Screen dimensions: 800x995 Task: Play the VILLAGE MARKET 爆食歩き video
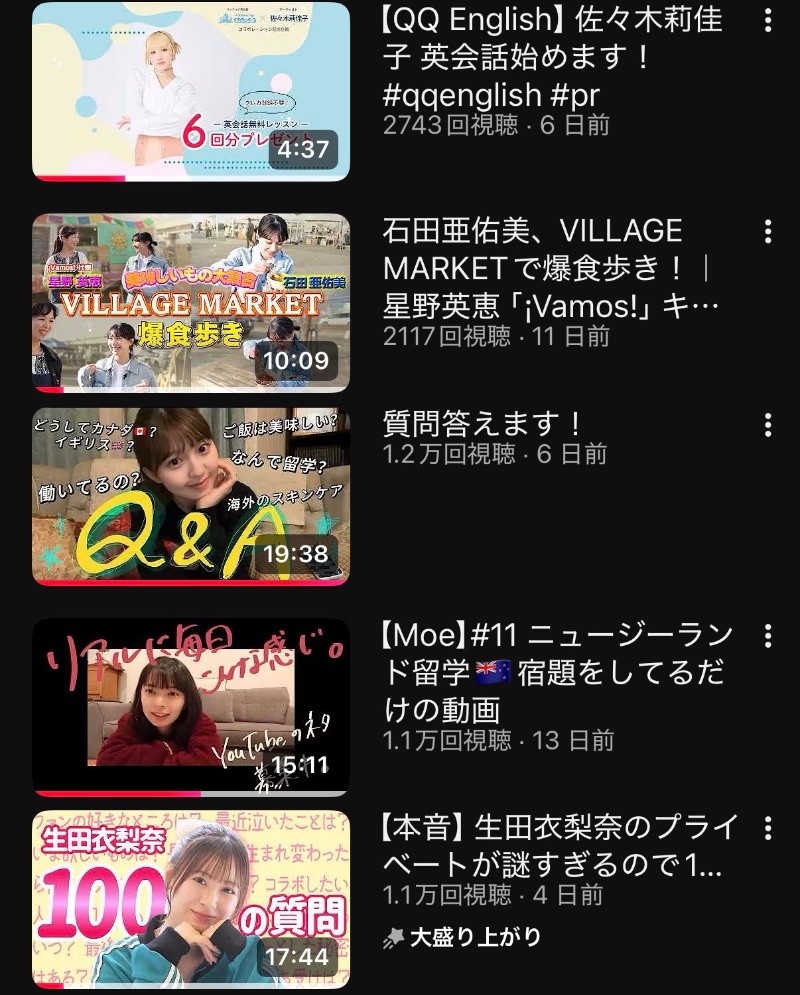click(191, 302)
